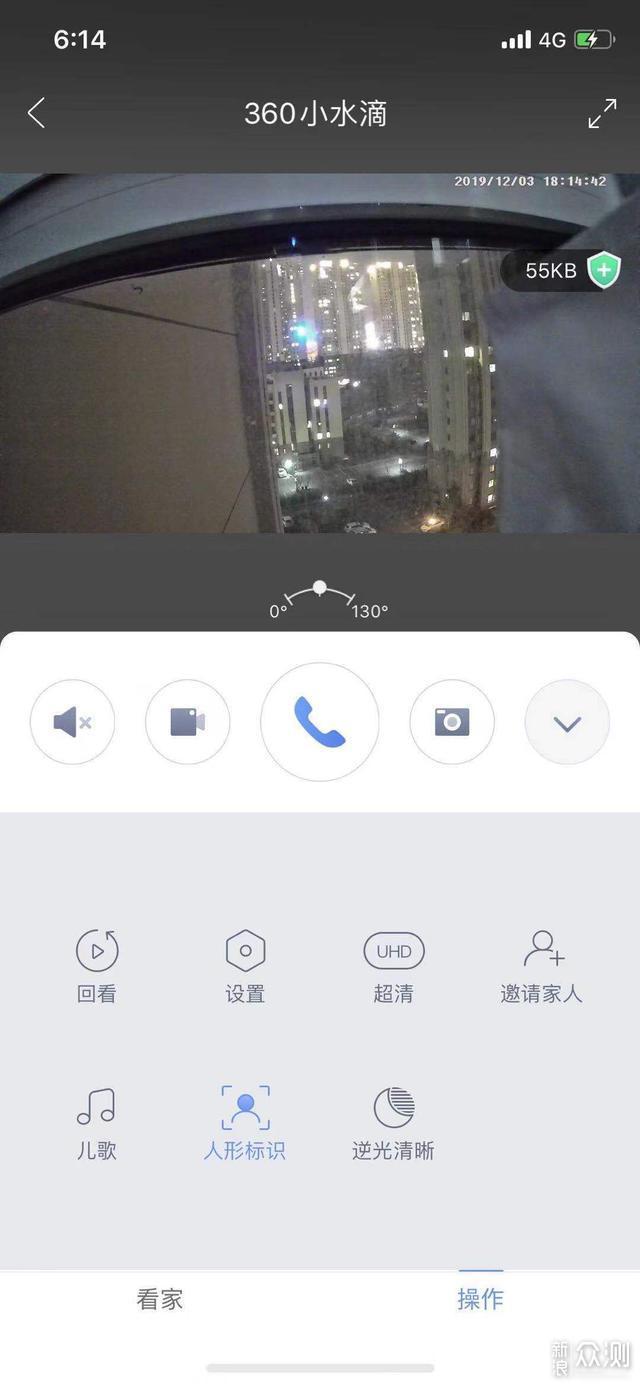
Task: Switch to the 操作 tab
Action: [480, 1299]
